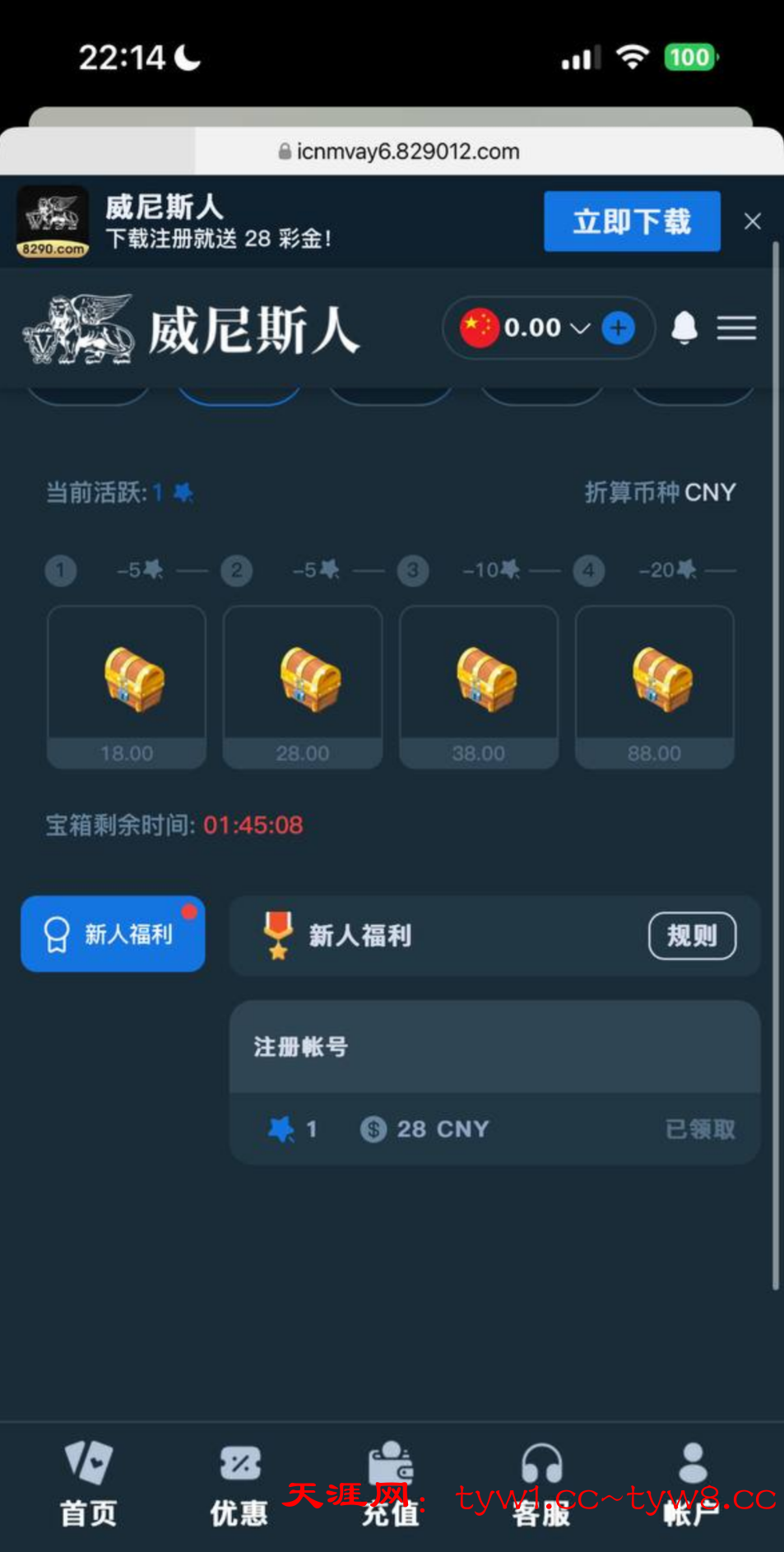This screenshot has height=1552, width=784.
Task: Dismiss the app download banner
Action: tap(752, 221)
